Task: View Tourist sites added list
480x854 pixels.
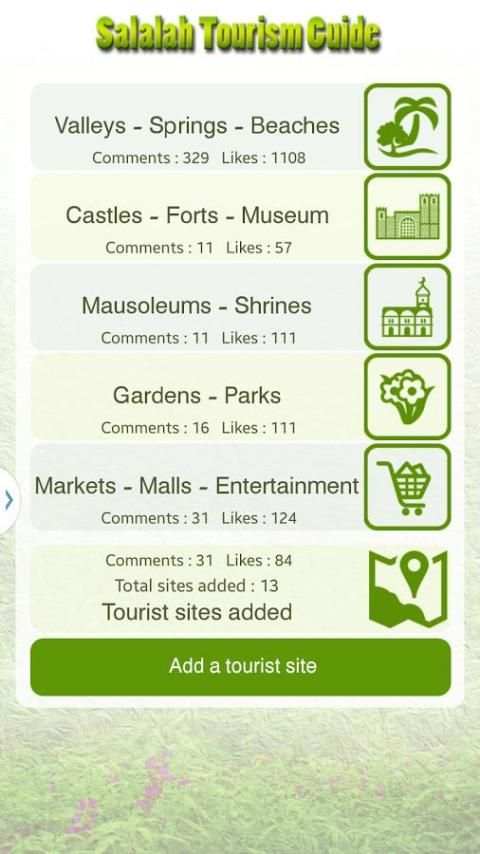Action: coord(240,588)
